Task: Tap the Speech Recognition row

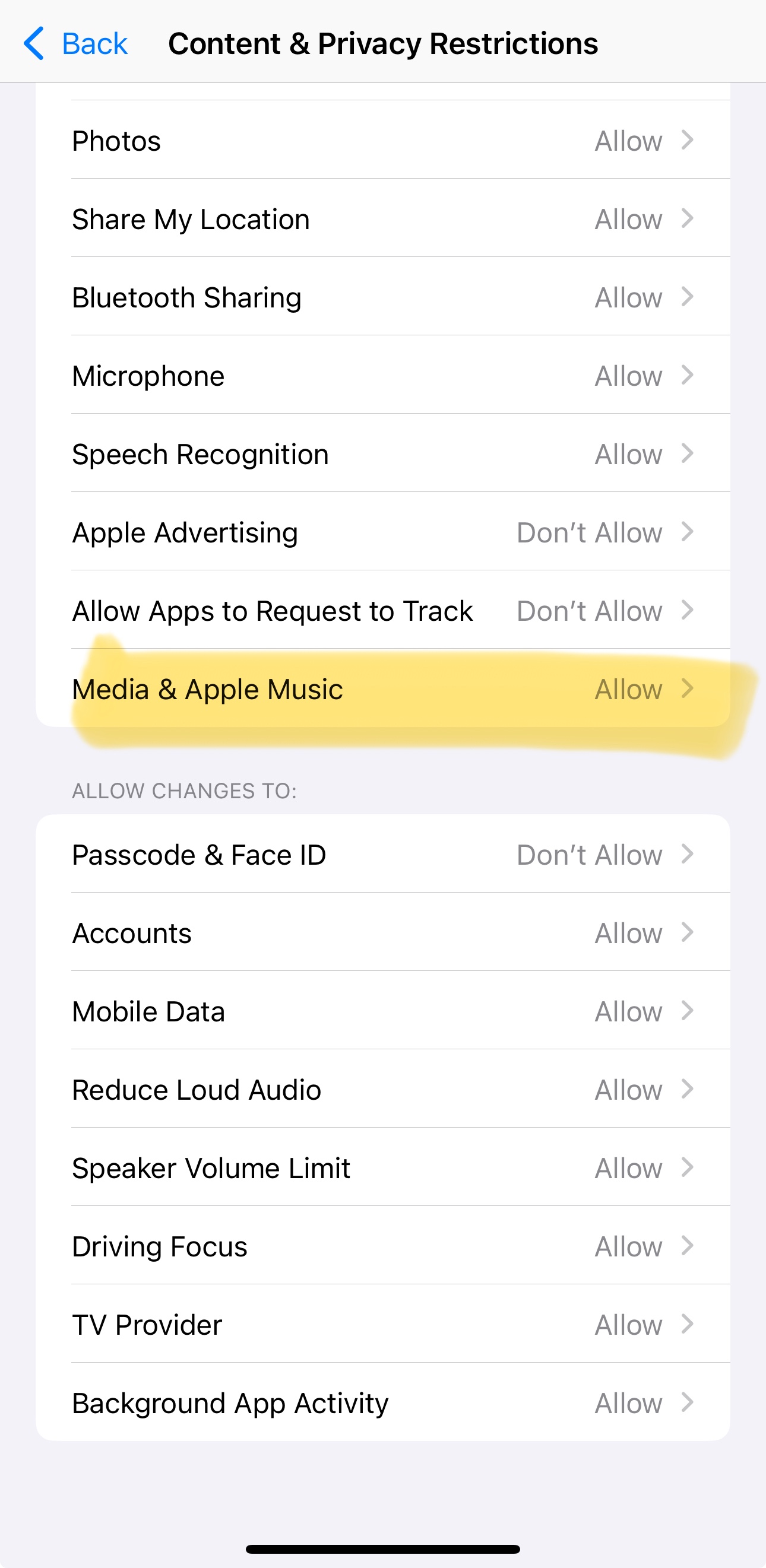Action: point(382,454)
